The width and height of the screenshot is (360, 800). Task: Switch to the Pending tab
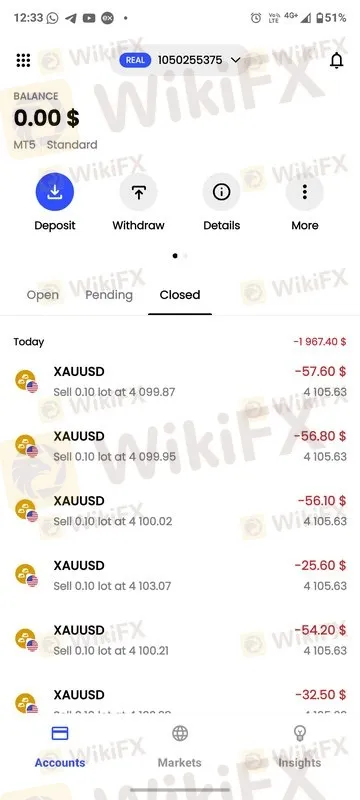click(109, 295)
